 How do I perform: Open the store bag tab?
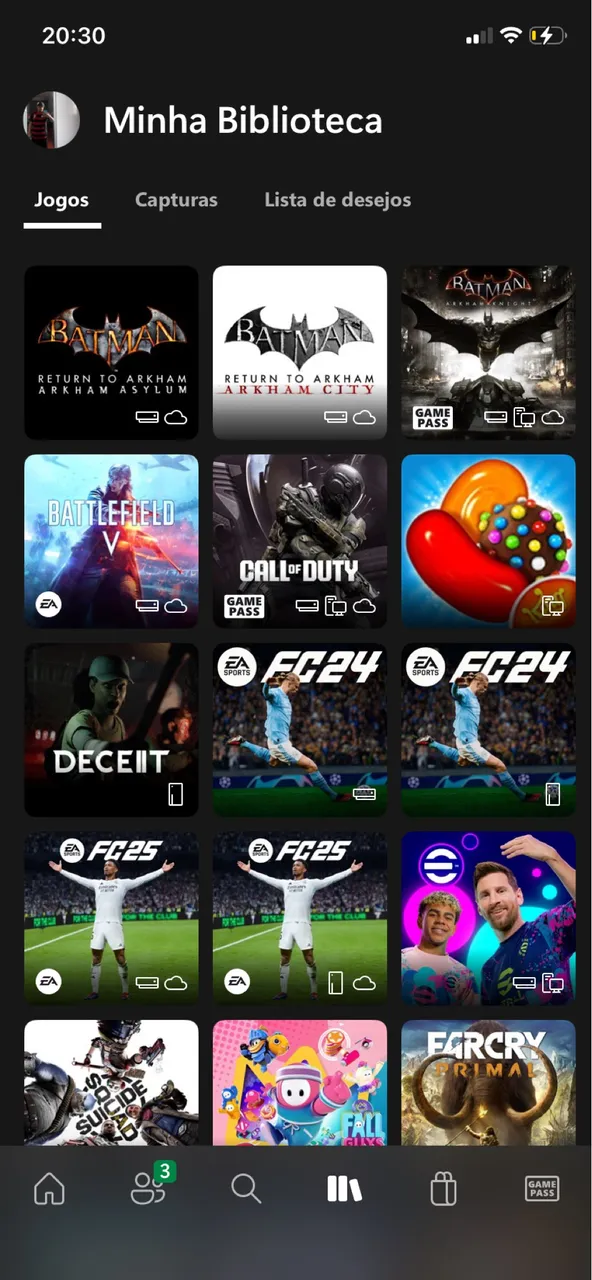click(443, 1189)
